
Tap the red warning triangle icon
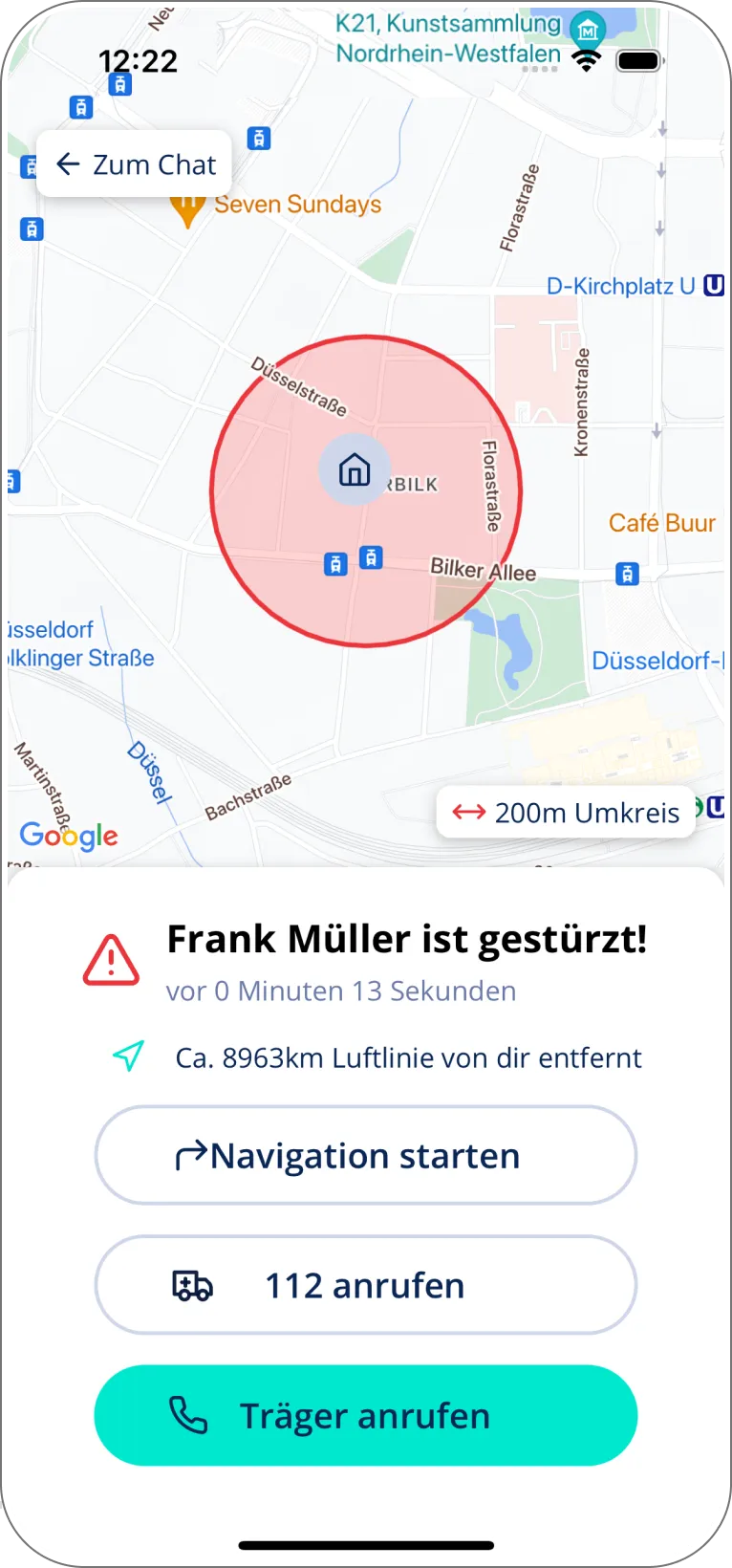click(x=111, y=959)
